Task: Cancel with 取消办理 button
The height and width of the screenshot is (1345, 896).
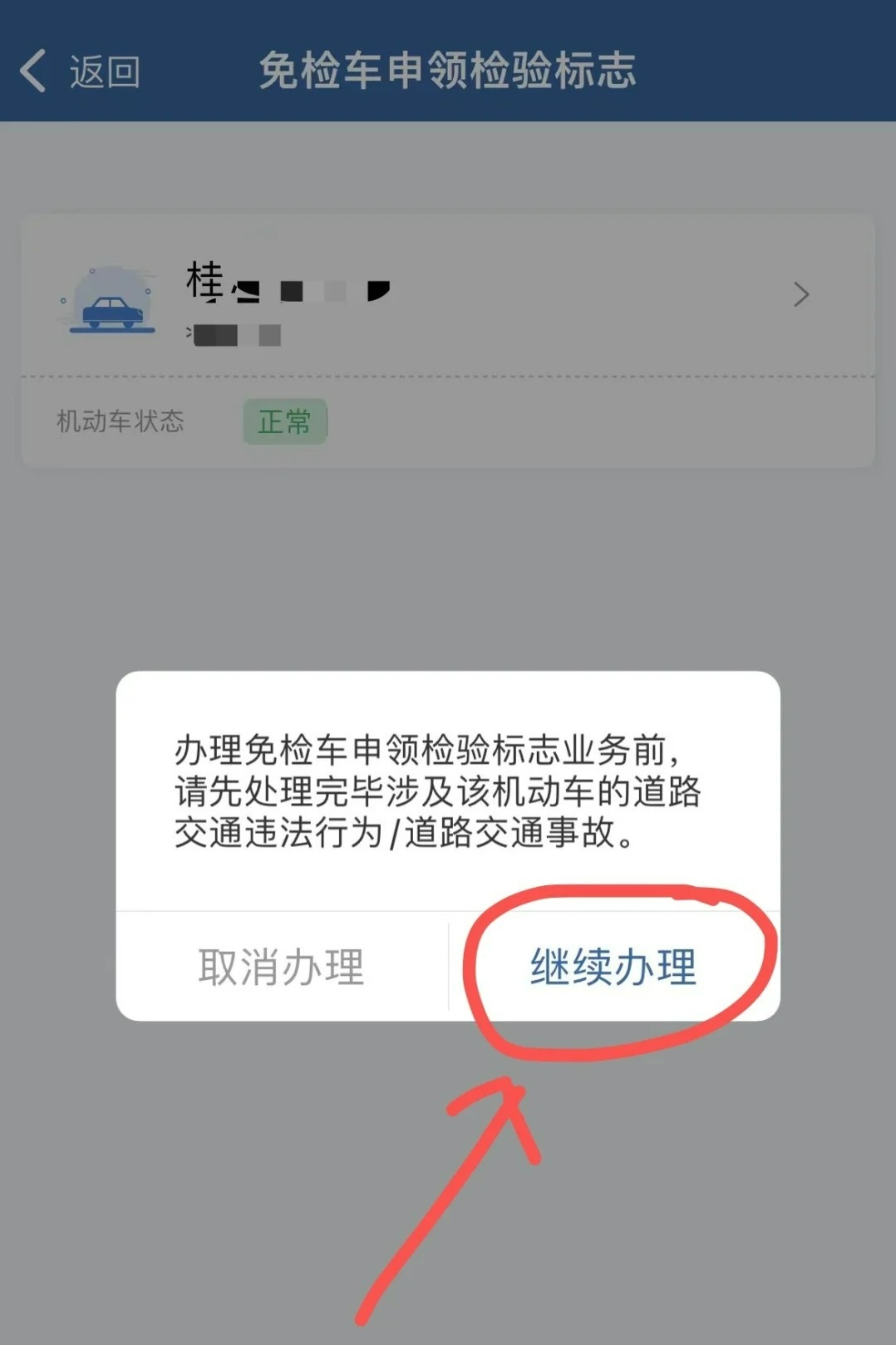Action: tap(281, 967)
